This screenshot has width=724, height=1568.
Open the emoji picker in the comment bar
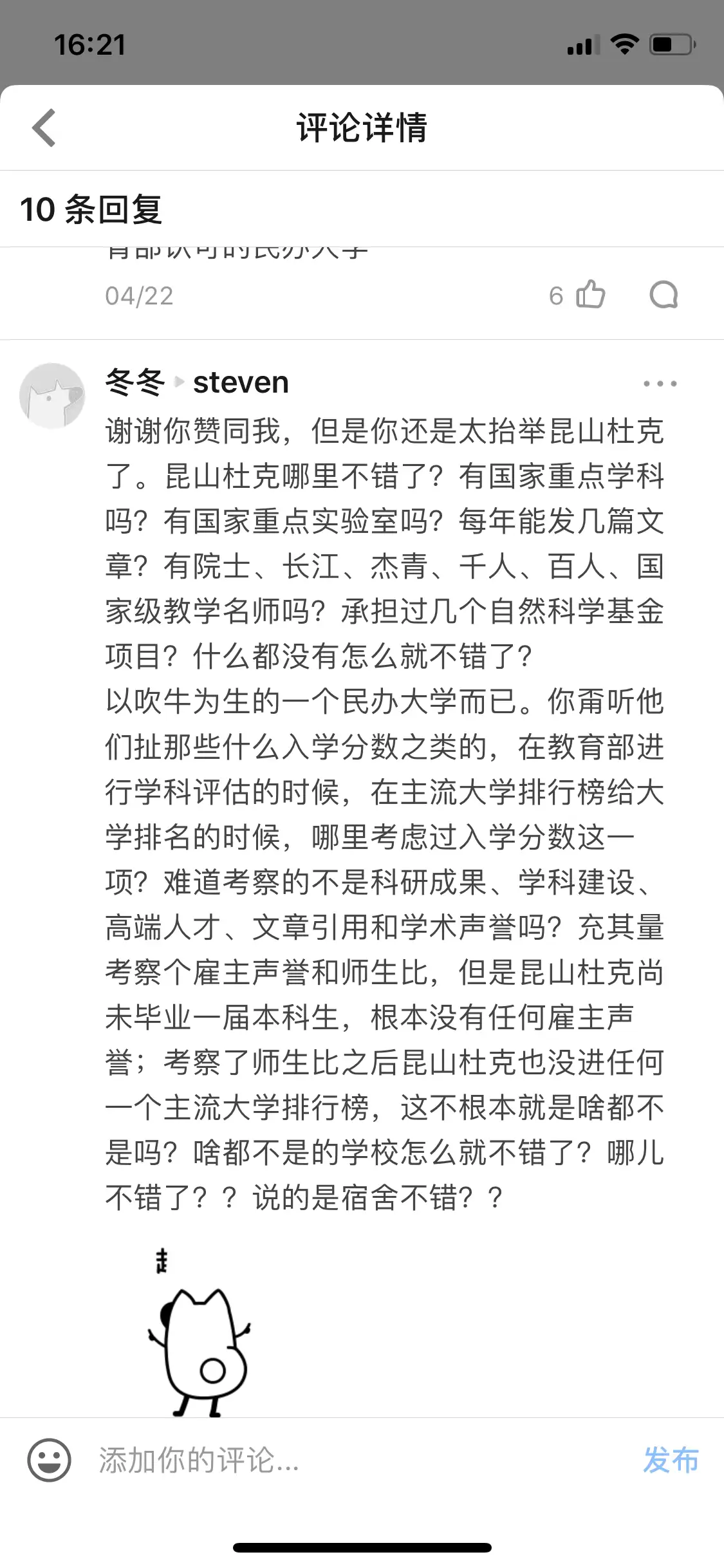coord(49,1460)
